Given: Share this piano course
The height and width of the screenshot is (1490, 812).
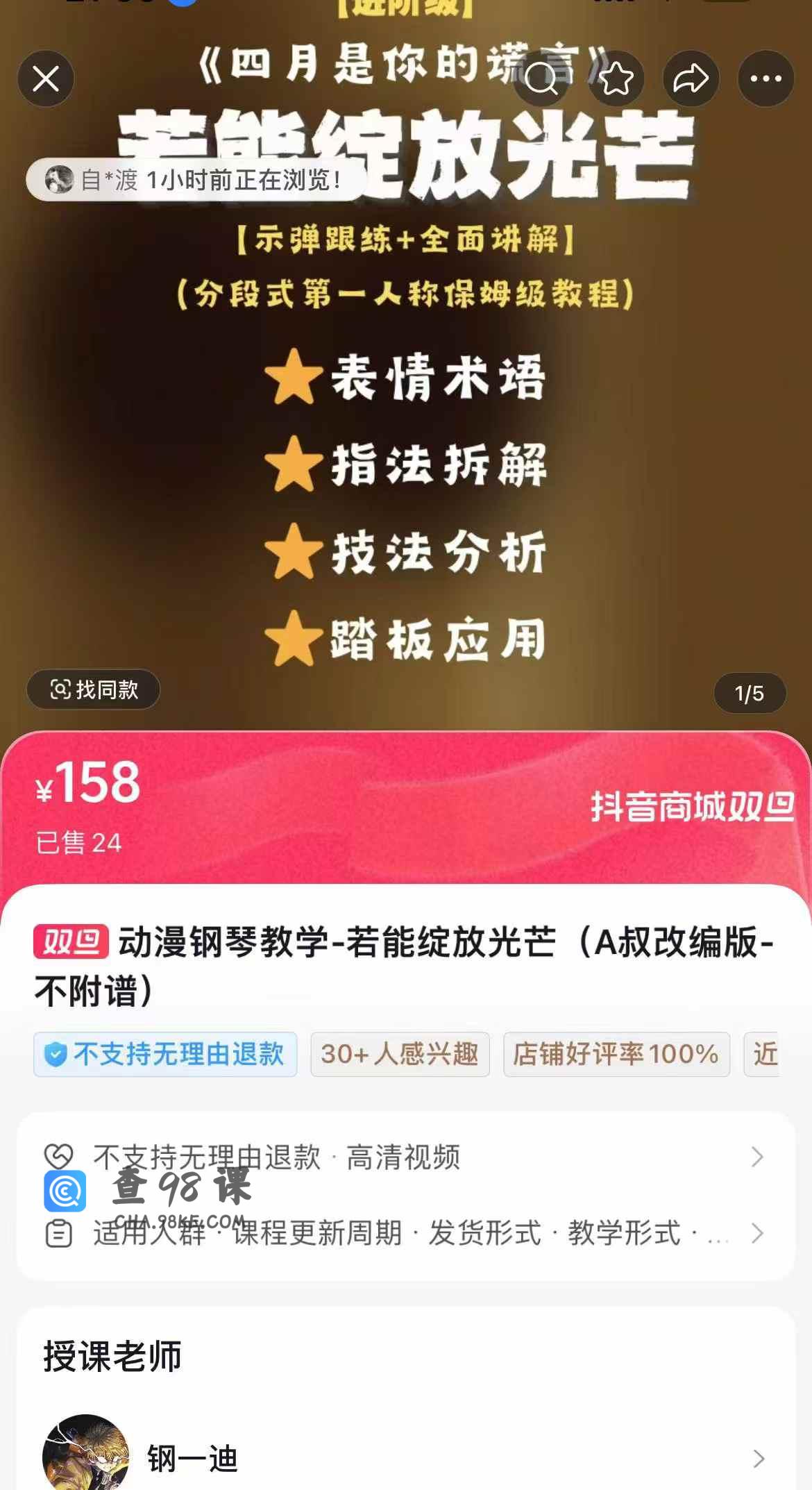Looking at the screenshot, I should tap(691, 79).
